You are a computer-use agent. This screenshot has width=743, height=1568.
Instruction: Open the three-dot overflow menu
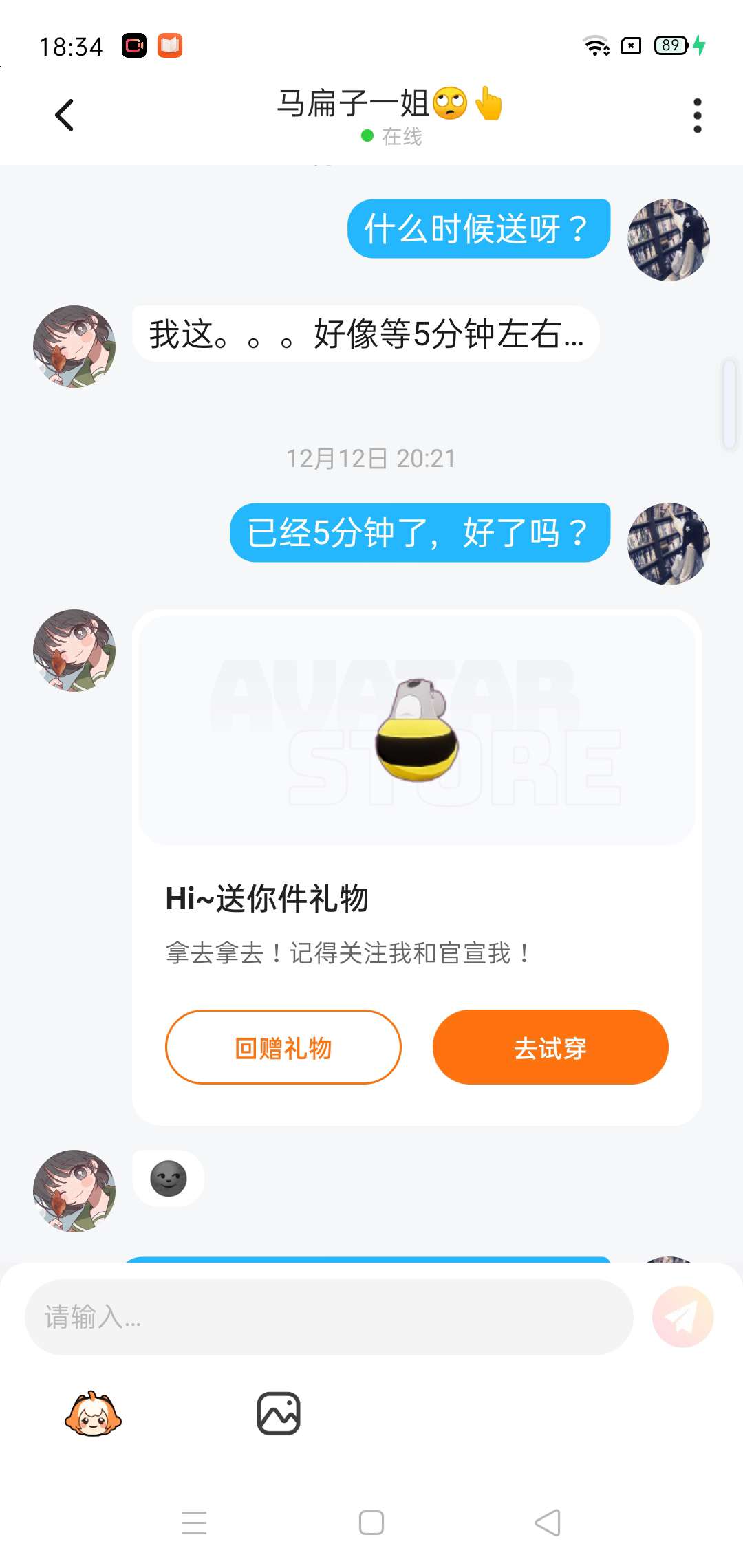tap(697, 115)
